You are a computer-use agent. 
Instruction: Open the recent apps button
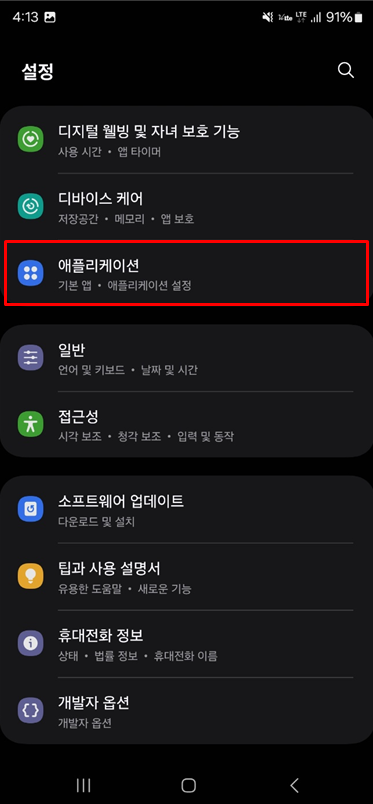(x=83, y=785)
